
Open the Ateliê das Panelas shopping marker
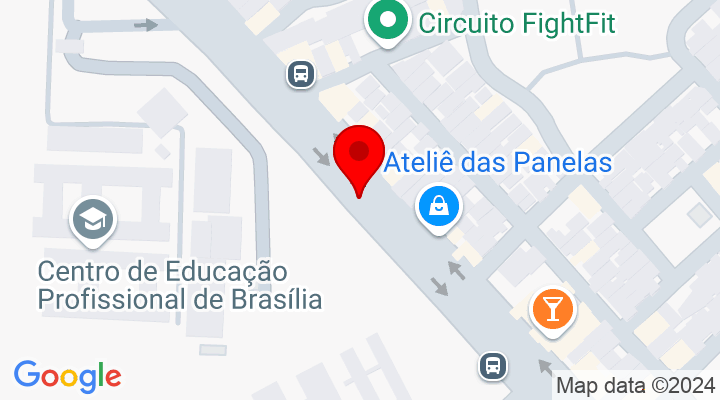[439, 208]
